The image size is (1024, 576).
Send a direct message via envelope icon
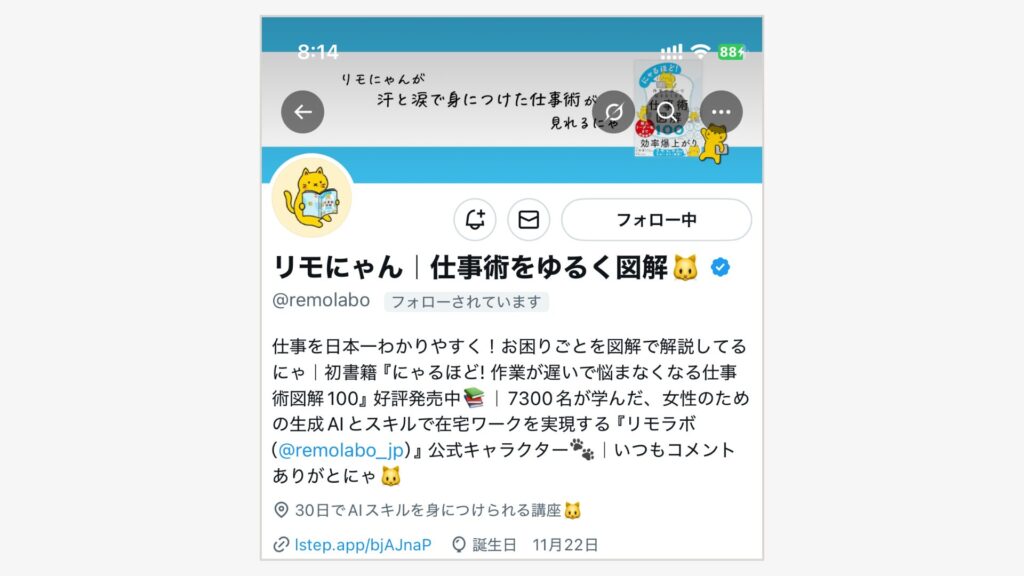[529, 220]
